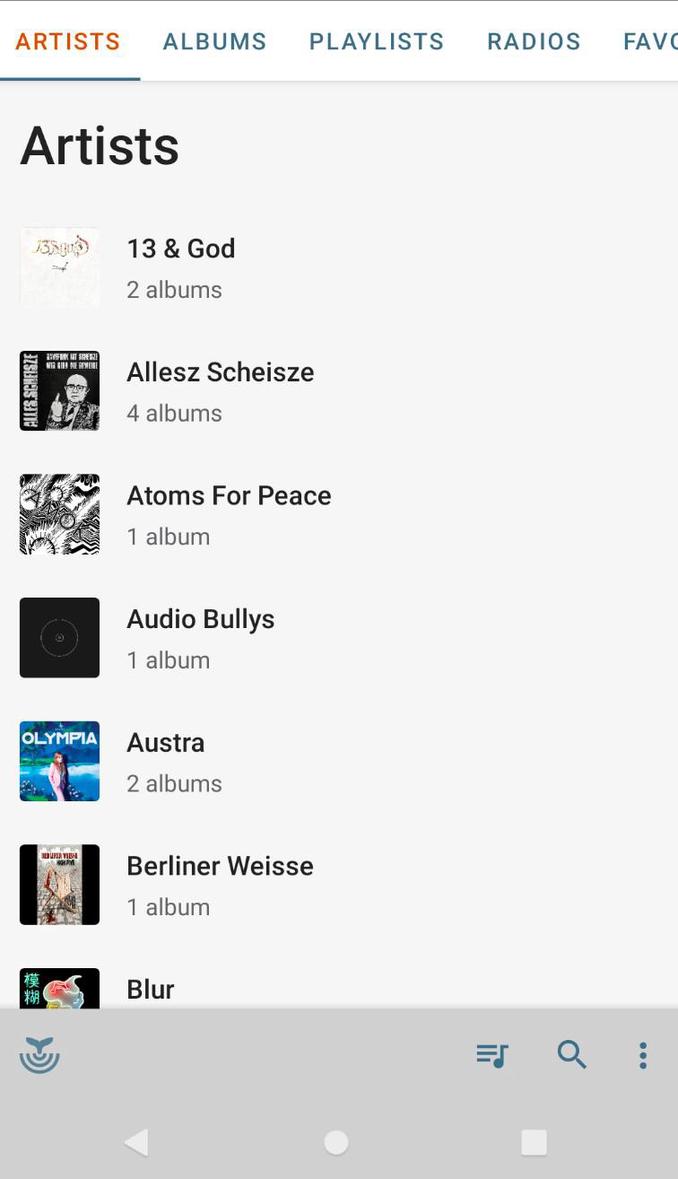Viewport: 678px width, 1179px height.
Task: Tap the app logo in bottom bar
Action: (40, 1055)
